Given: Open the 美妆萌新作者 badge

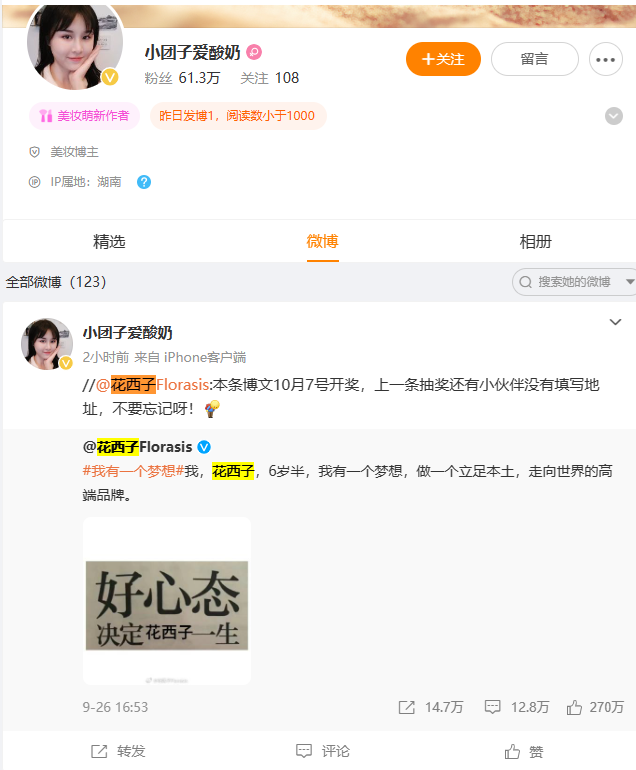Looking at the screenshot, I should point(85,116).
